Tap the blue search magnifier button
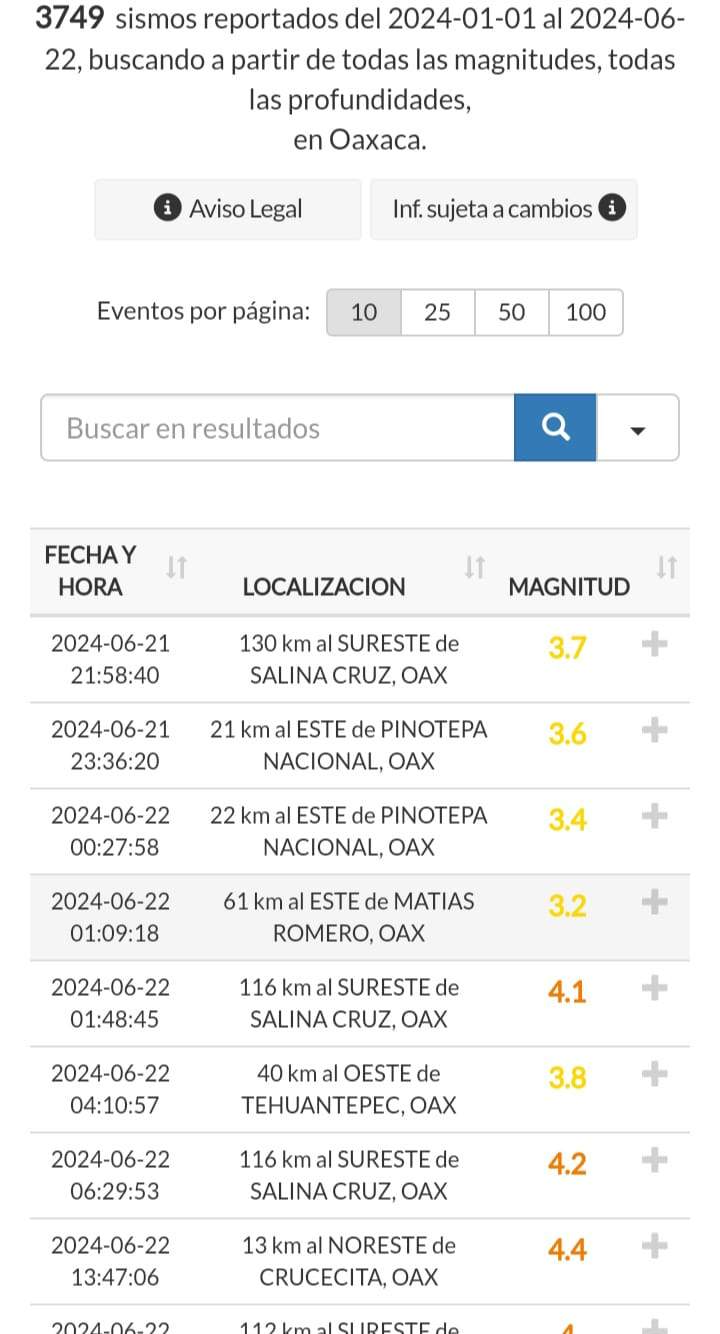 pyautogui.click(x=555, y=428)
